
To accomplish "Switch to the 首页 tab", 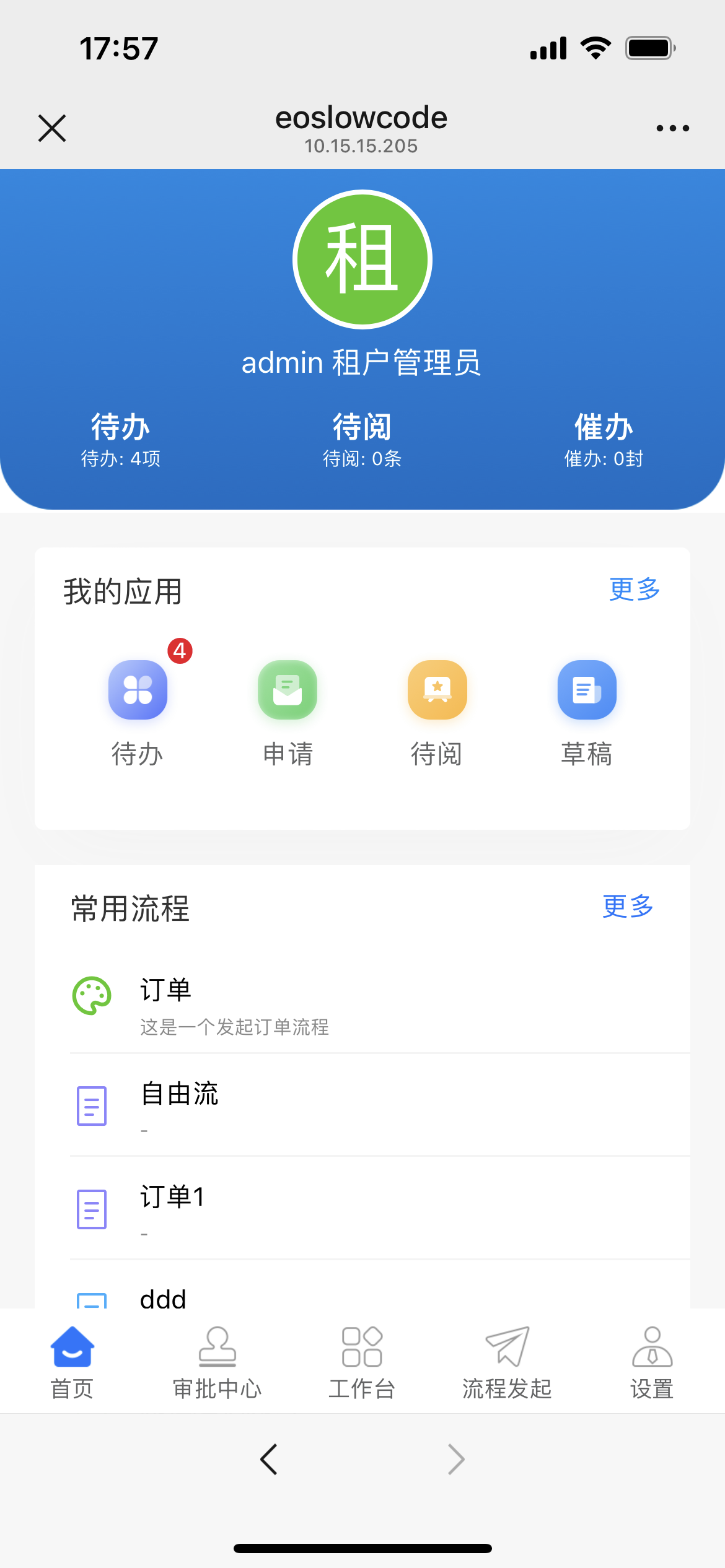I will [72, 1362].
